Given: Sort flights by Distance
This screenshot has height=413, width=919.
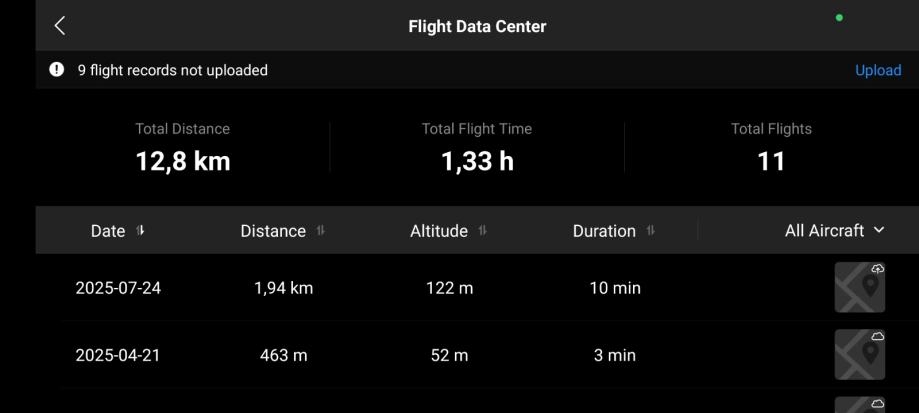Looking at the screenshot, I should click(x=282, y=231).
